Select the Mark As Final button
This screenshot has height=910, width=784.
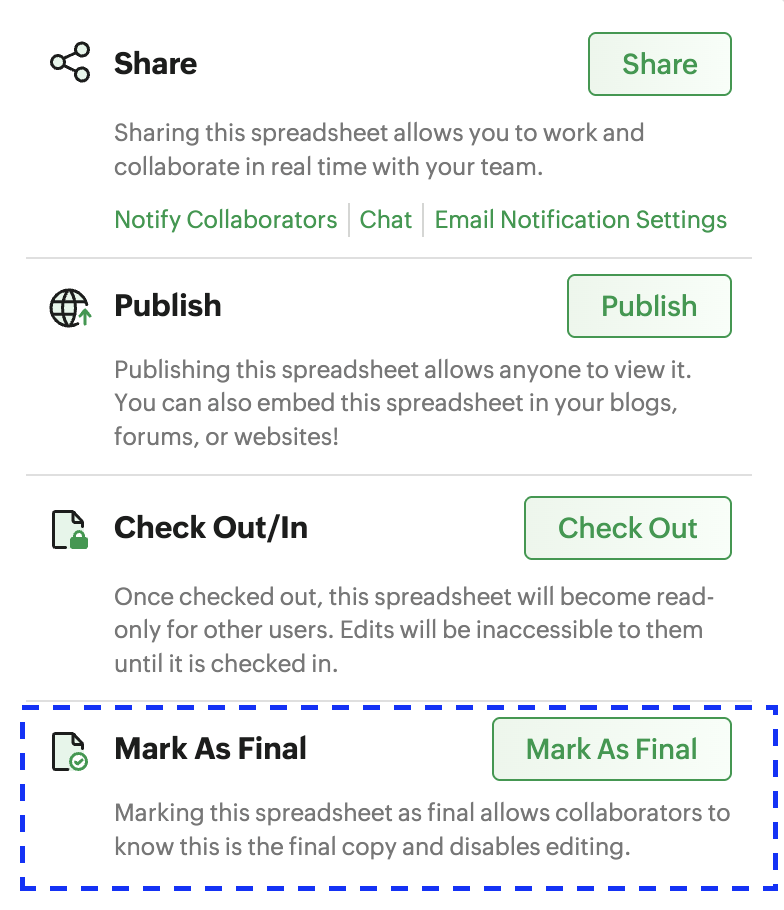611,749
